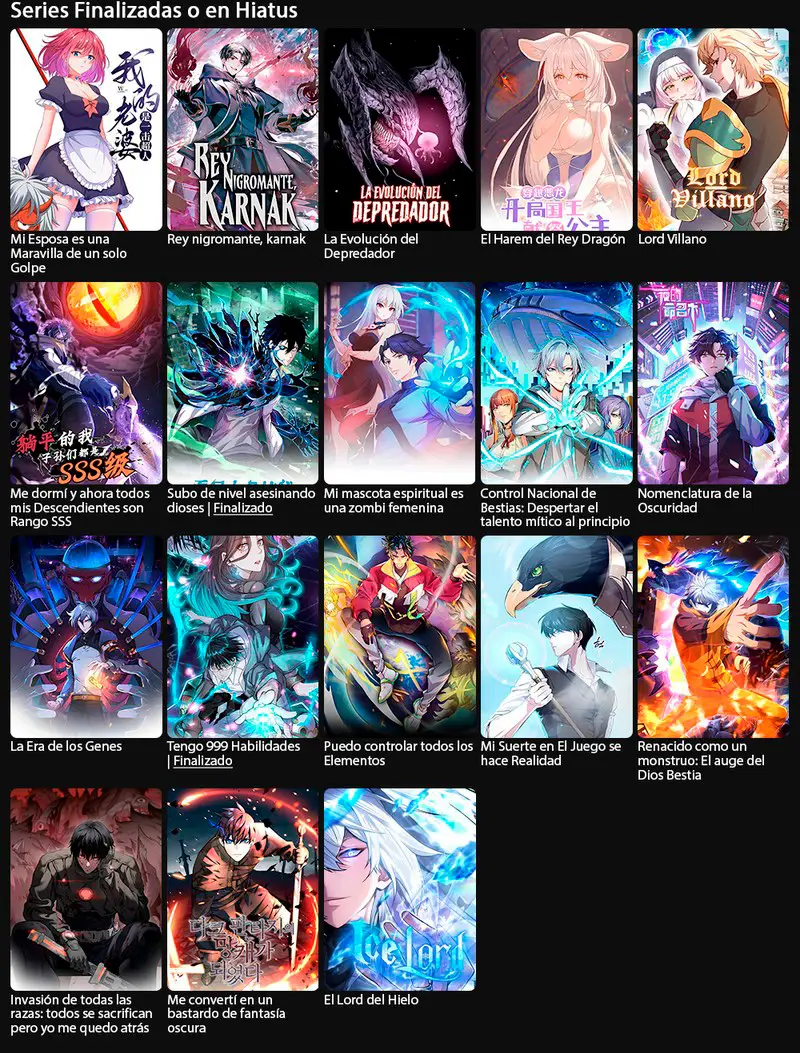Viewport: 800px width, 1053px height.
Task: Open Me convertí en un bastardo de fantasía oscura
Action: (243, 890)
